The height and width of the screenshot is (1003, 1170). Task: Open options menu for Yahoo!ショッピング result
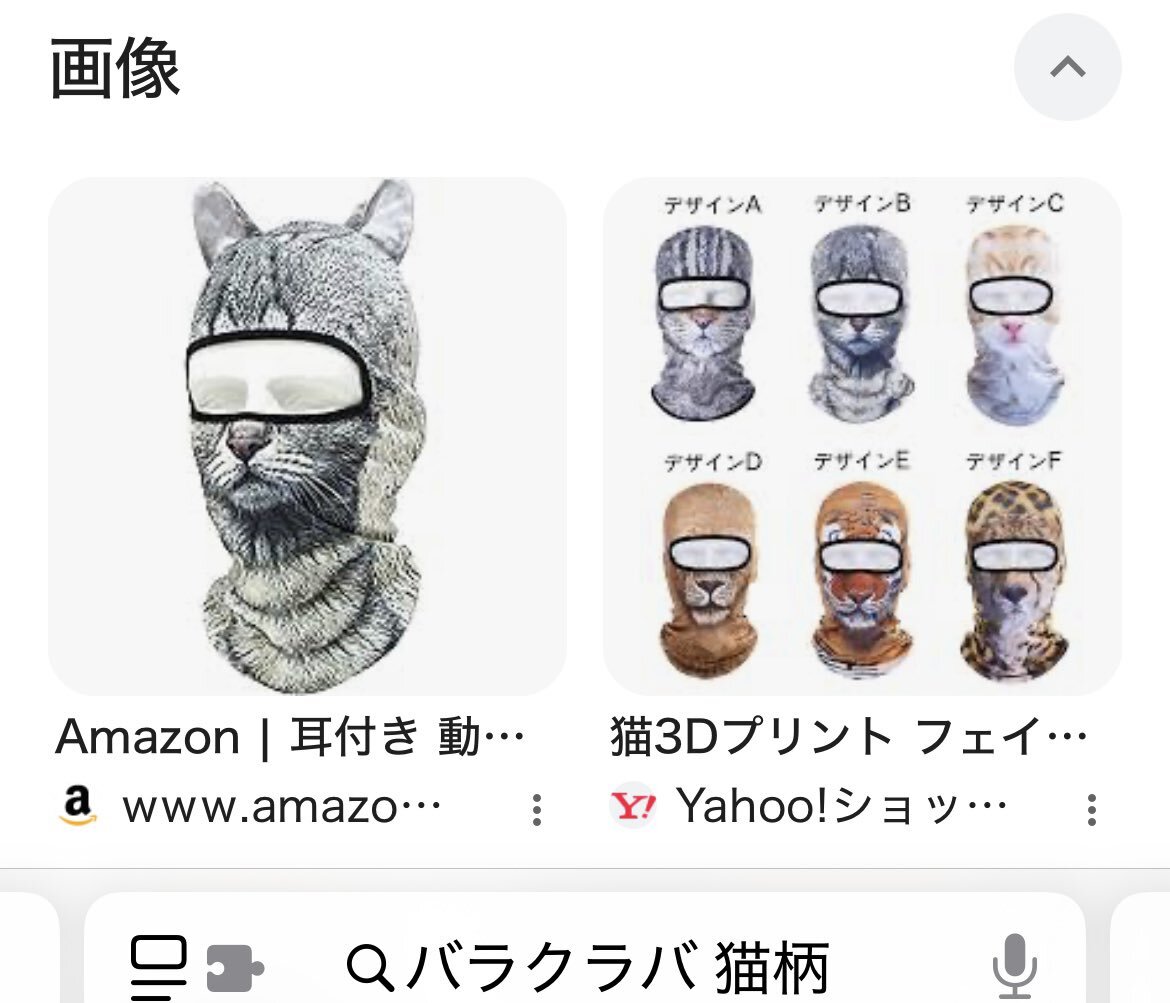coord(1092,810)
